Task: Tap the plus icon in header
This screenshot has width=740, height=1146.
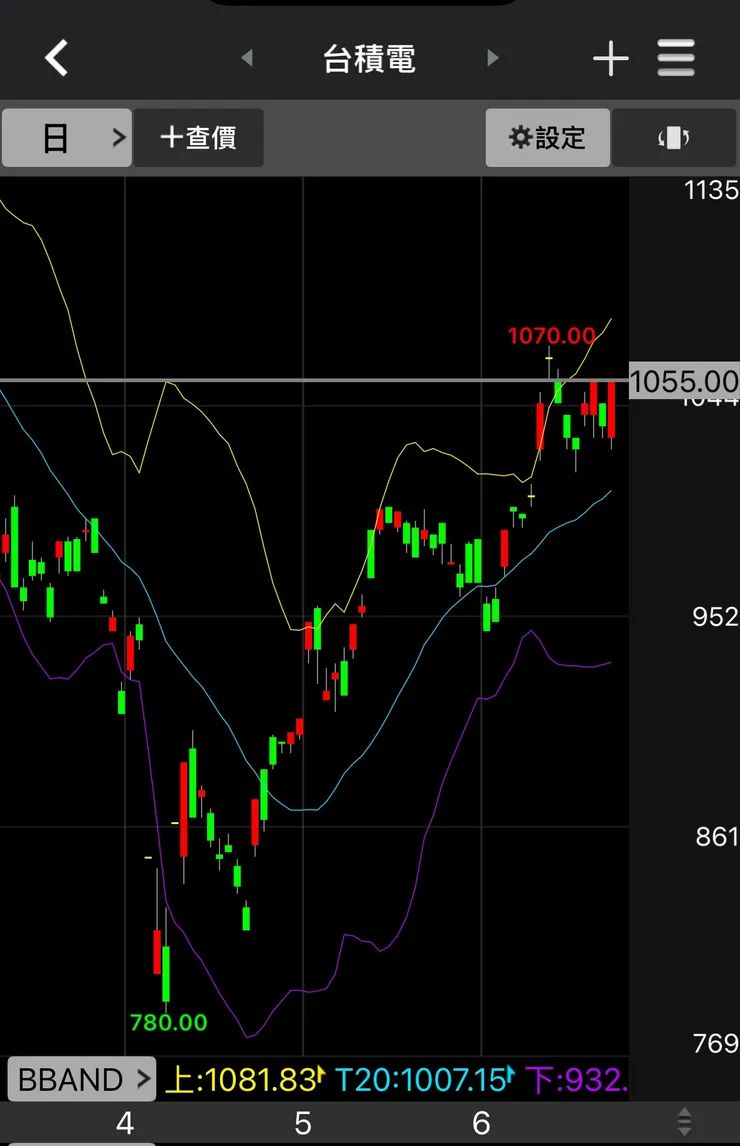Action: (x=610, y=59)
